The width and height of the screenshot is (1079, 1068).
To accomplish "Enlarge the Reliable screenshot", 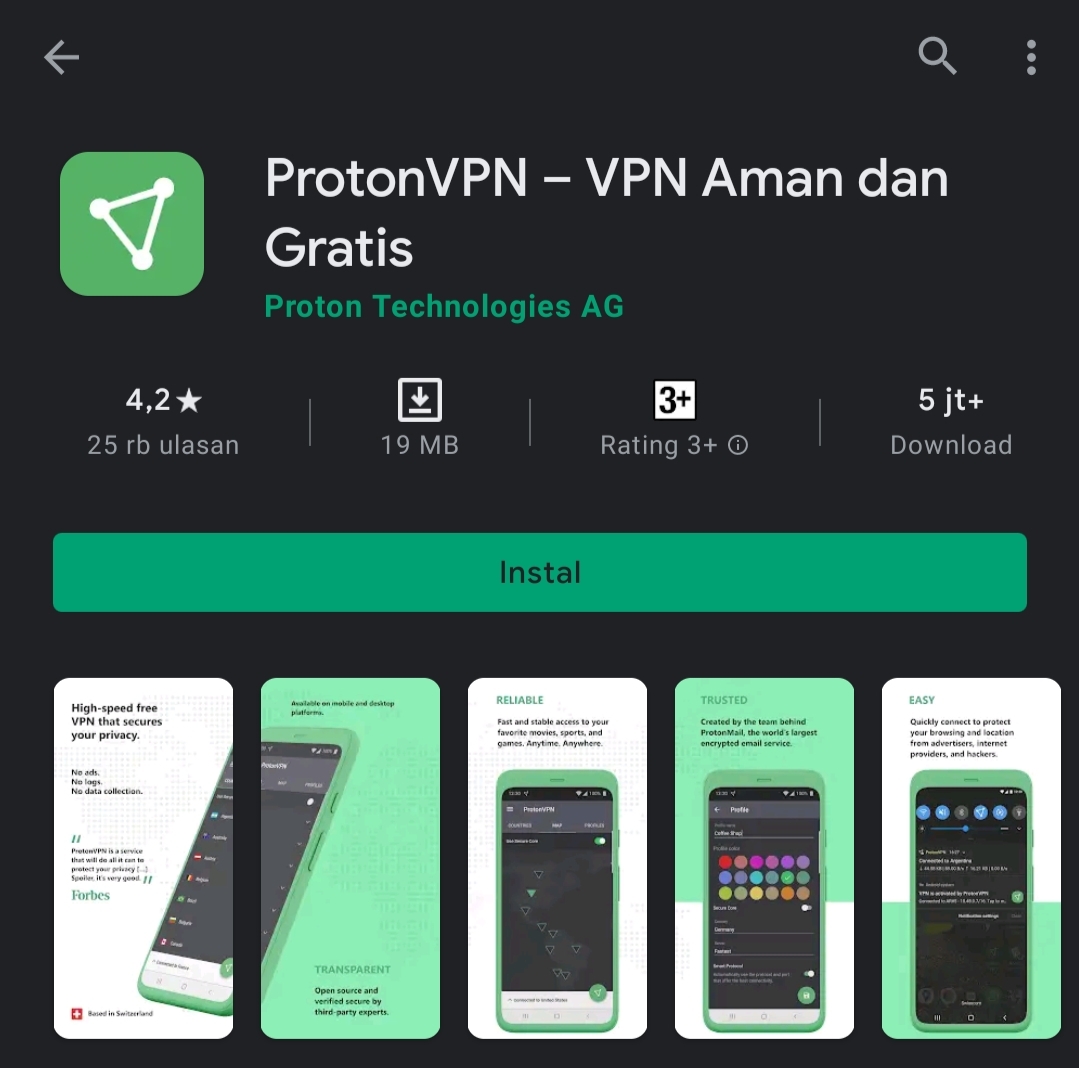I will point(557,858).
